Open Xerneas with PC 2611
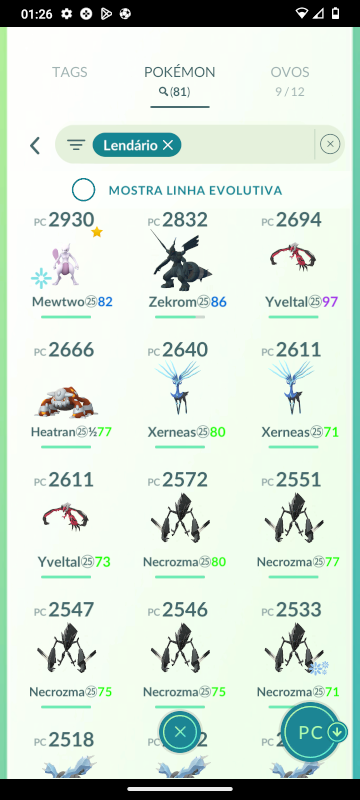The height and width of the screenshot is (800, 360). (293, 395)
